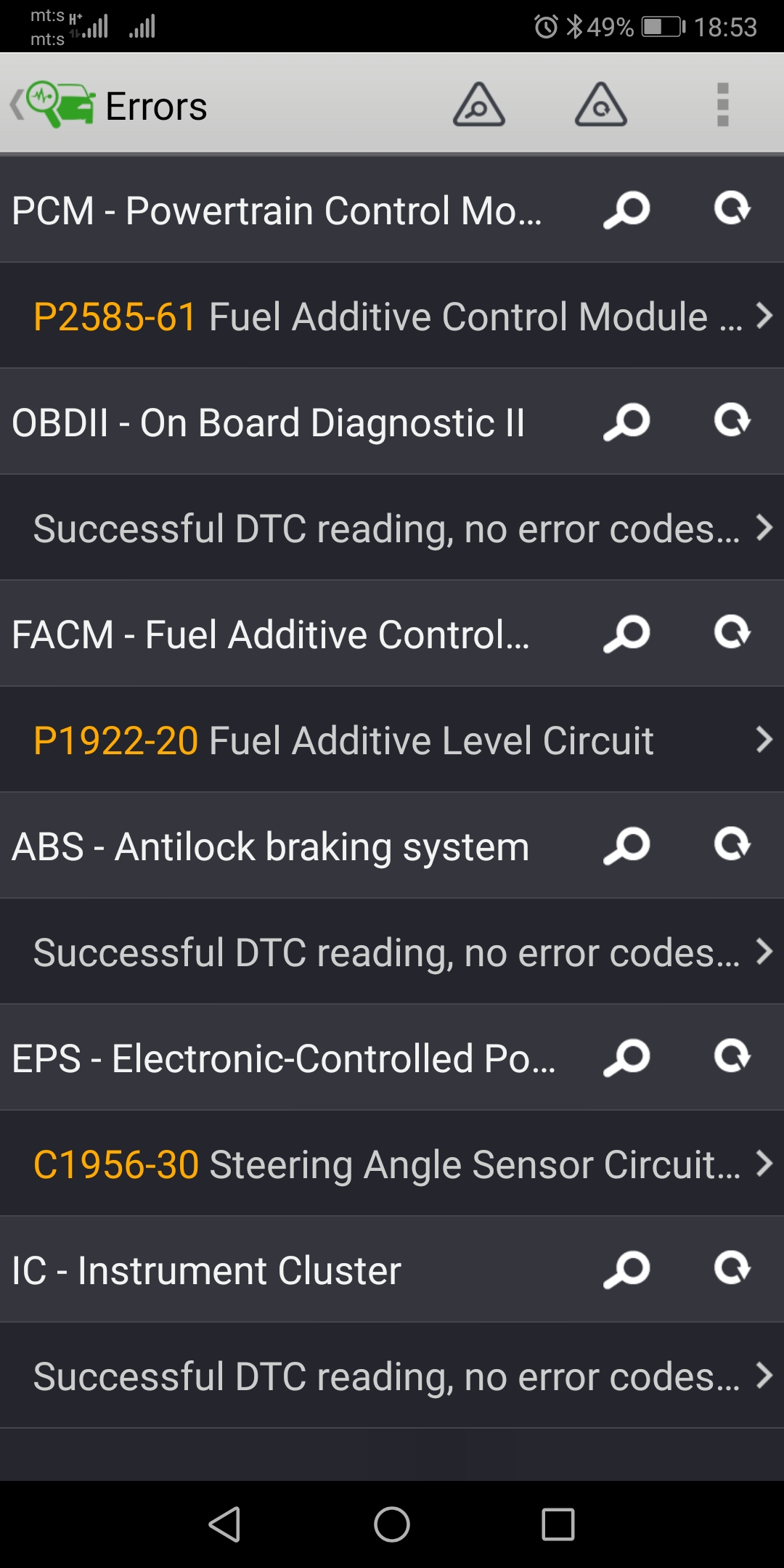Read errors for ABS module
Viewport: 784px width, 1568px height.
pos(626,846)
